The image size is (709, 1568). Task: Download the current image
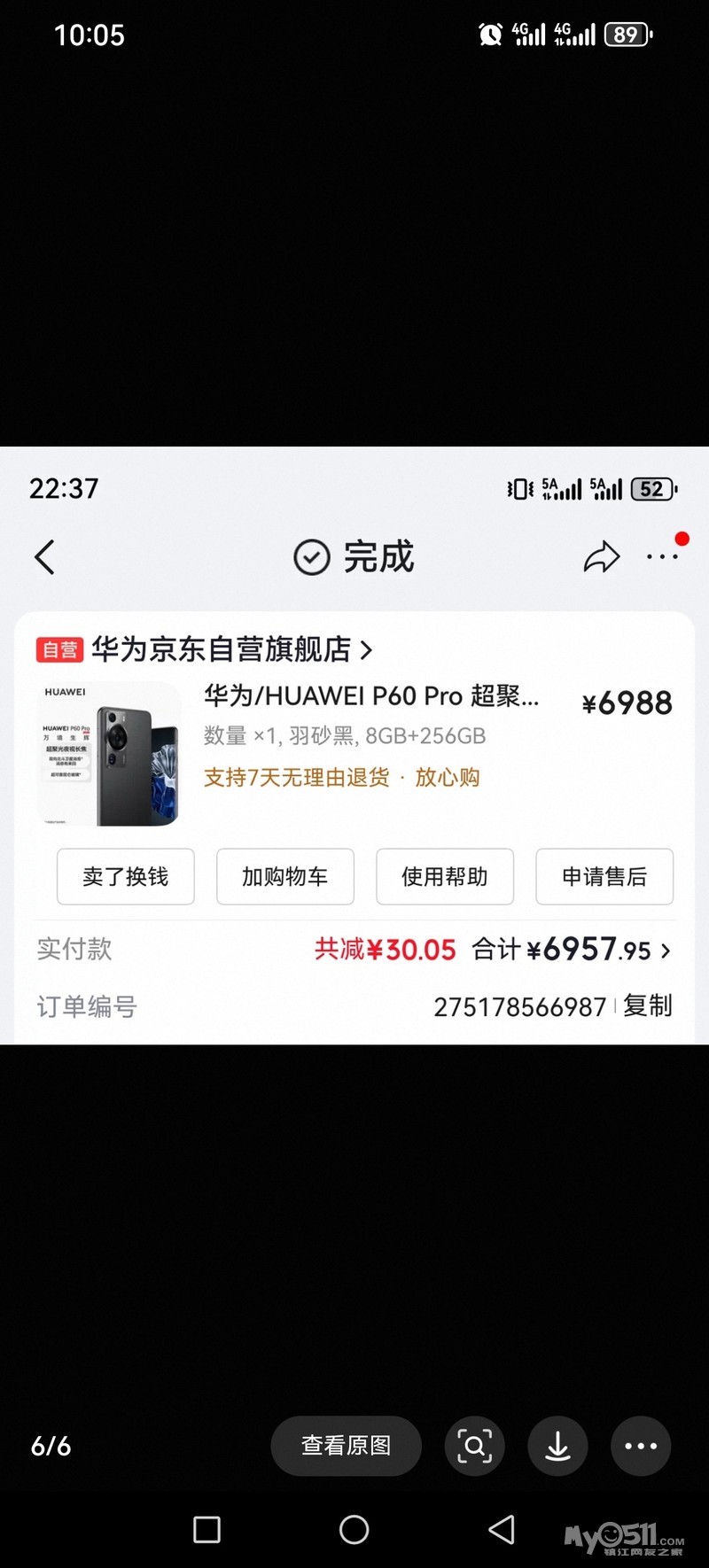coord(557,1446)
